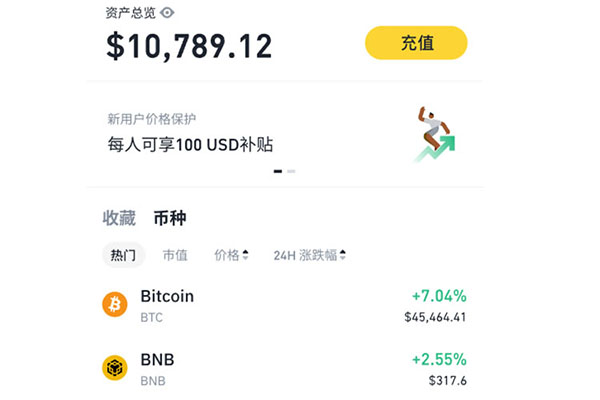Open the 100 USD subsidy banner
The width and height of the screenshot is (600, 400).
[280, 135]
